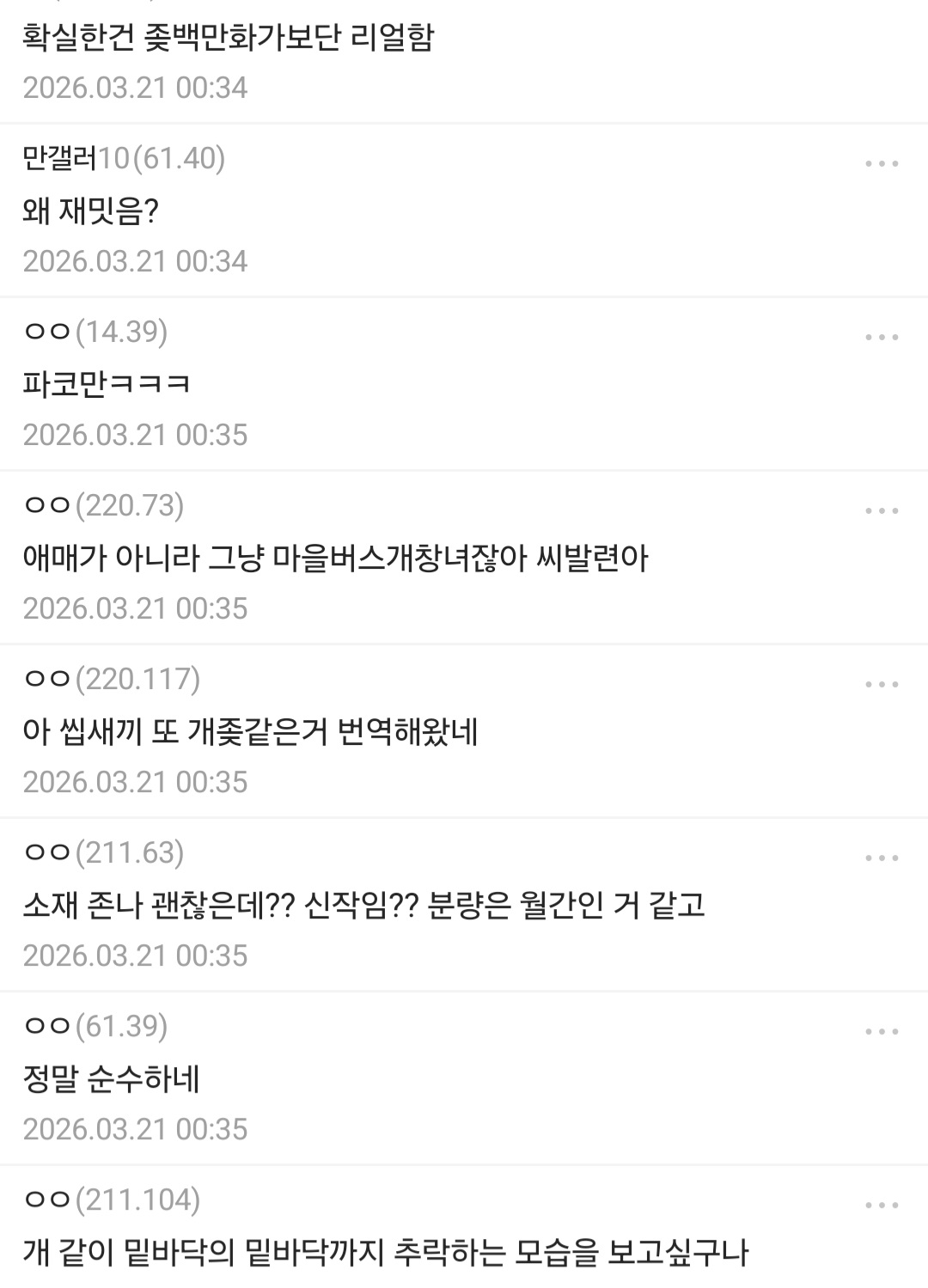Open the options menu for commenter (61.39)
Screen dimensions: 928x1288
point(882,1031)
